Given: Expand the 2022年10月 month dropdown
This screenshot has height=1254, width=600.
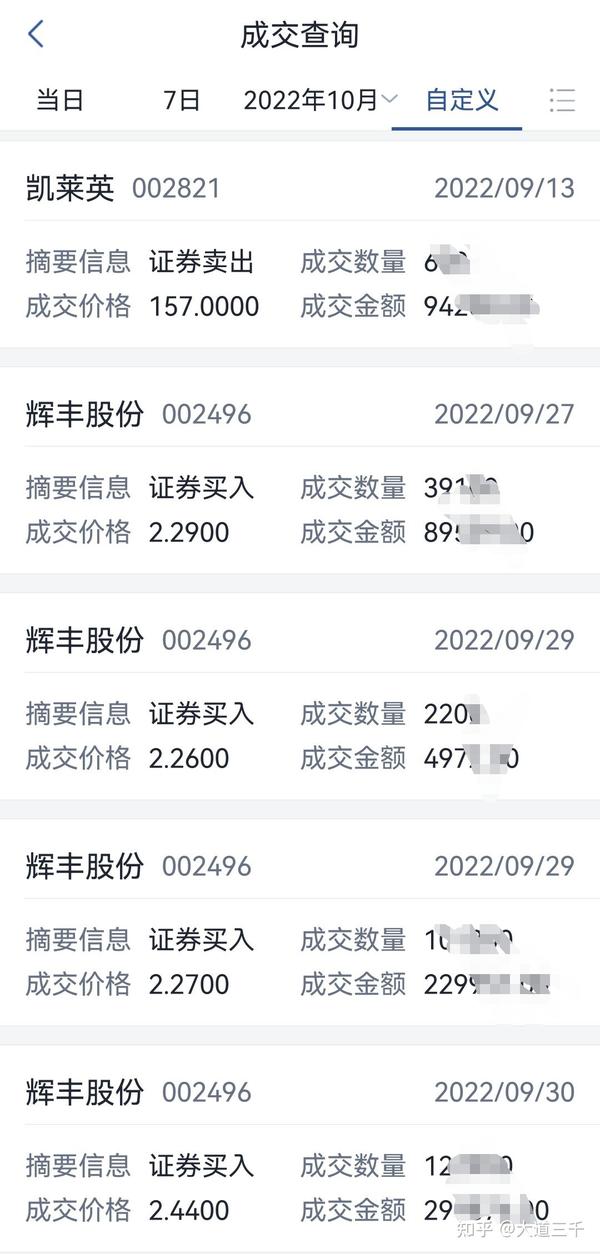Looking at the screenshot, I should pos(321,100).
